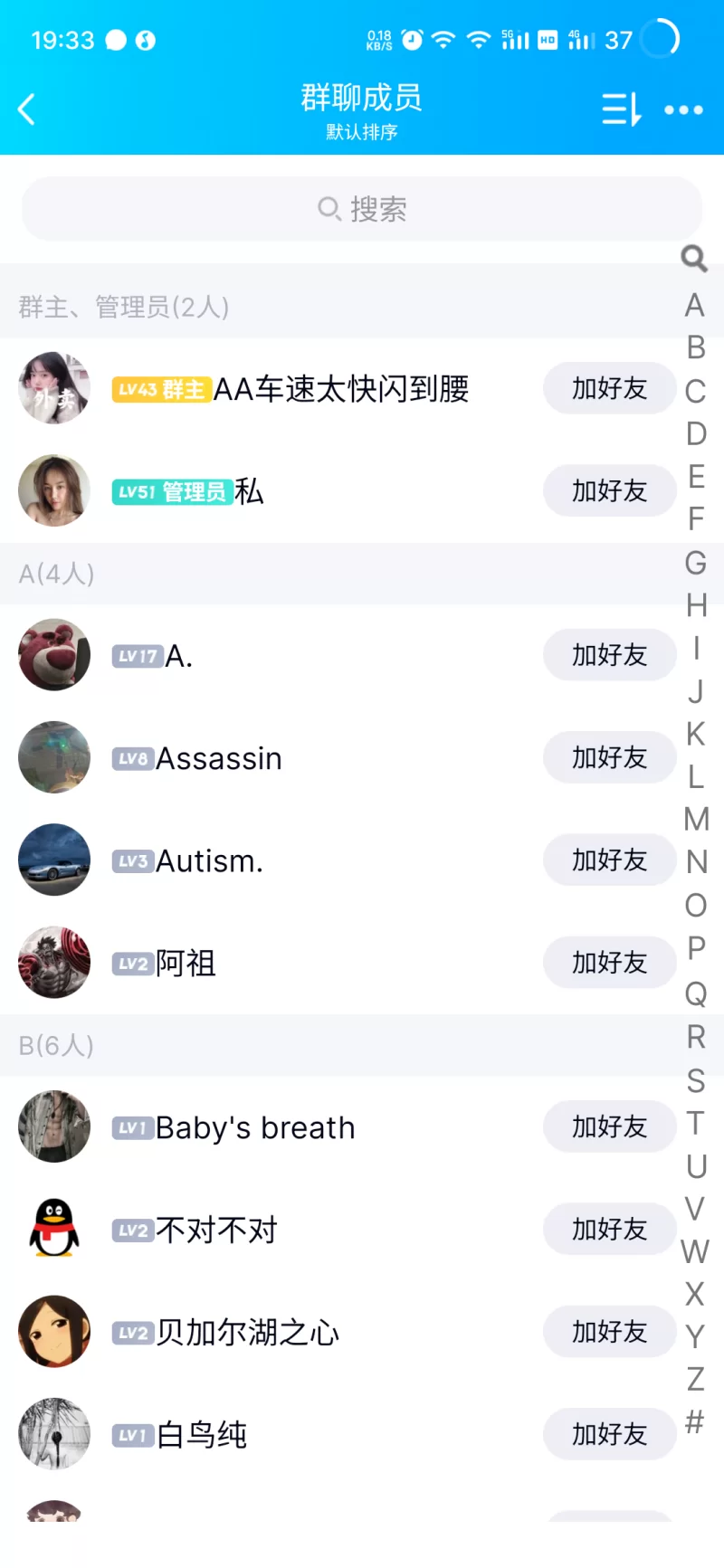Open the member sort order options
Image resolution: width=724 pixels, height=1568 pixels.
pos(622,109)
